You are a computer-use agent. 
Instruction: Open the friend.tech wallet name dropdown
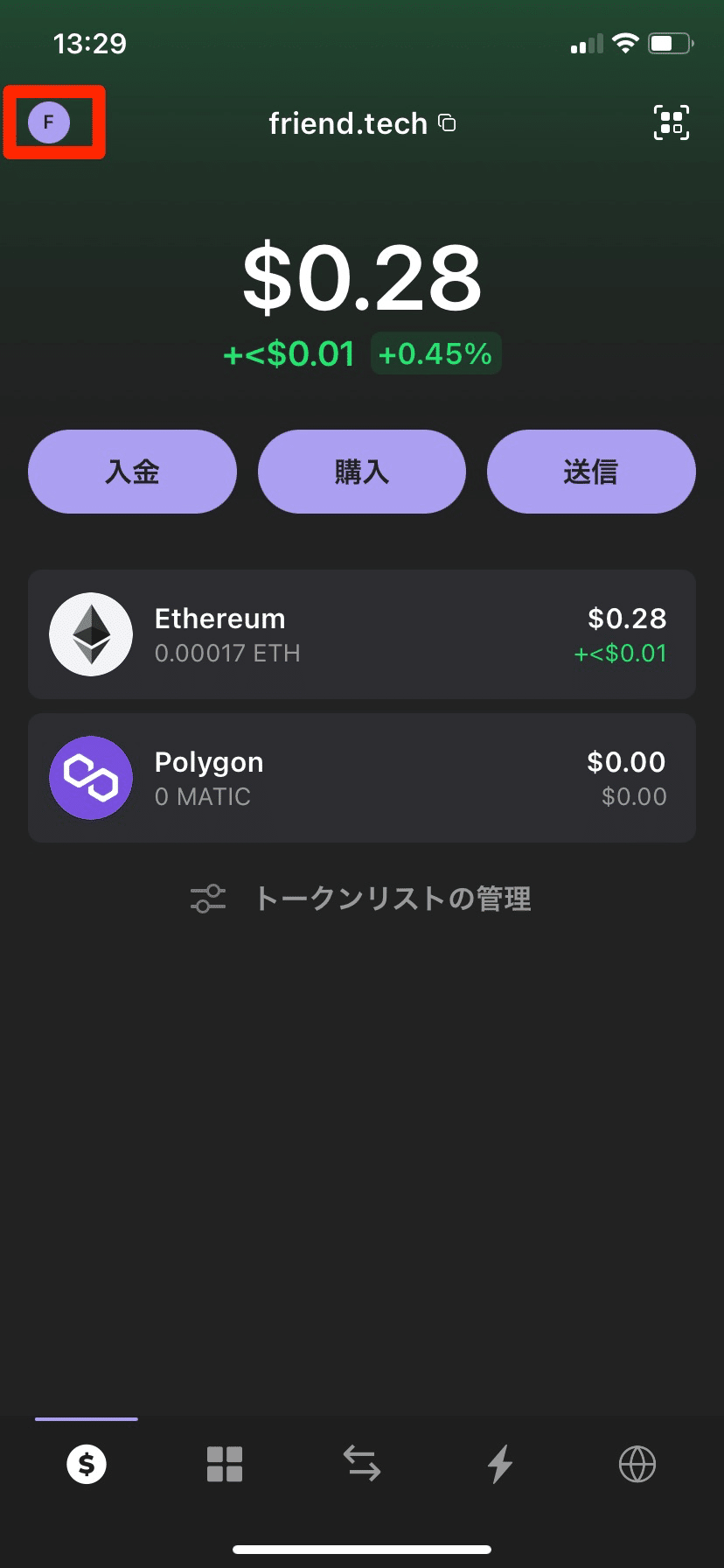click(x=345, y=123)
